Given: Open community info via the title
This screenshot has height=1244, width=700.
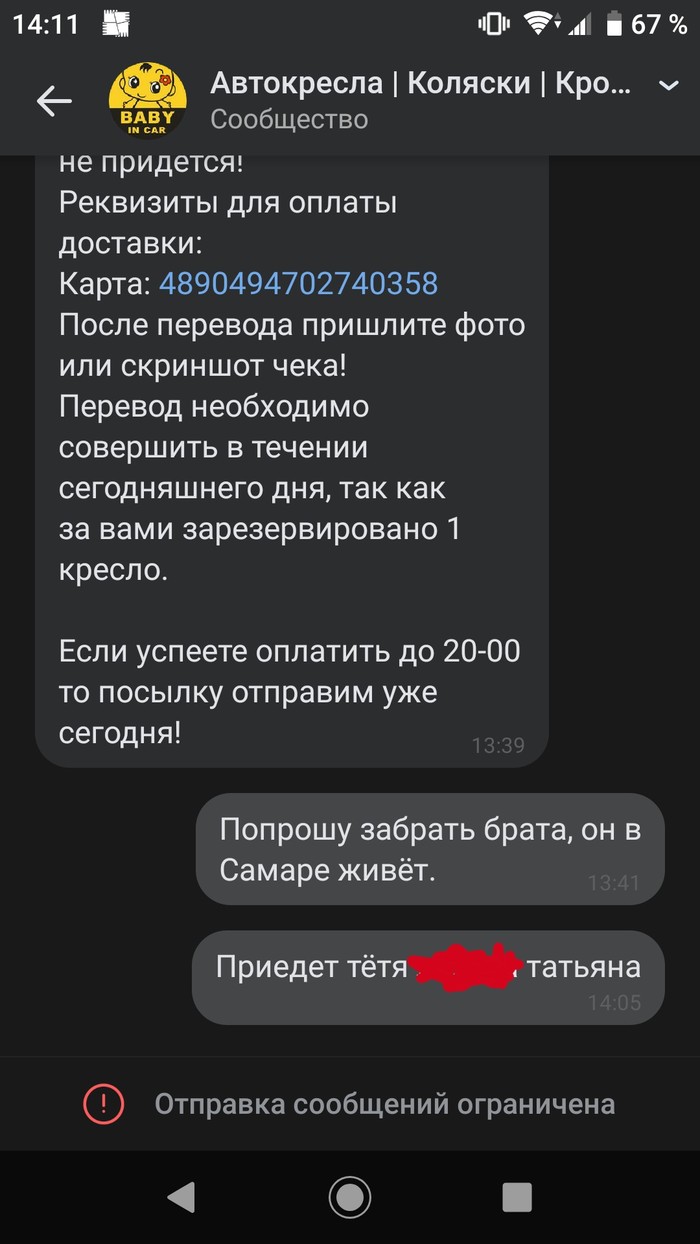Looking at the screenshot, I should click(420, 84).
